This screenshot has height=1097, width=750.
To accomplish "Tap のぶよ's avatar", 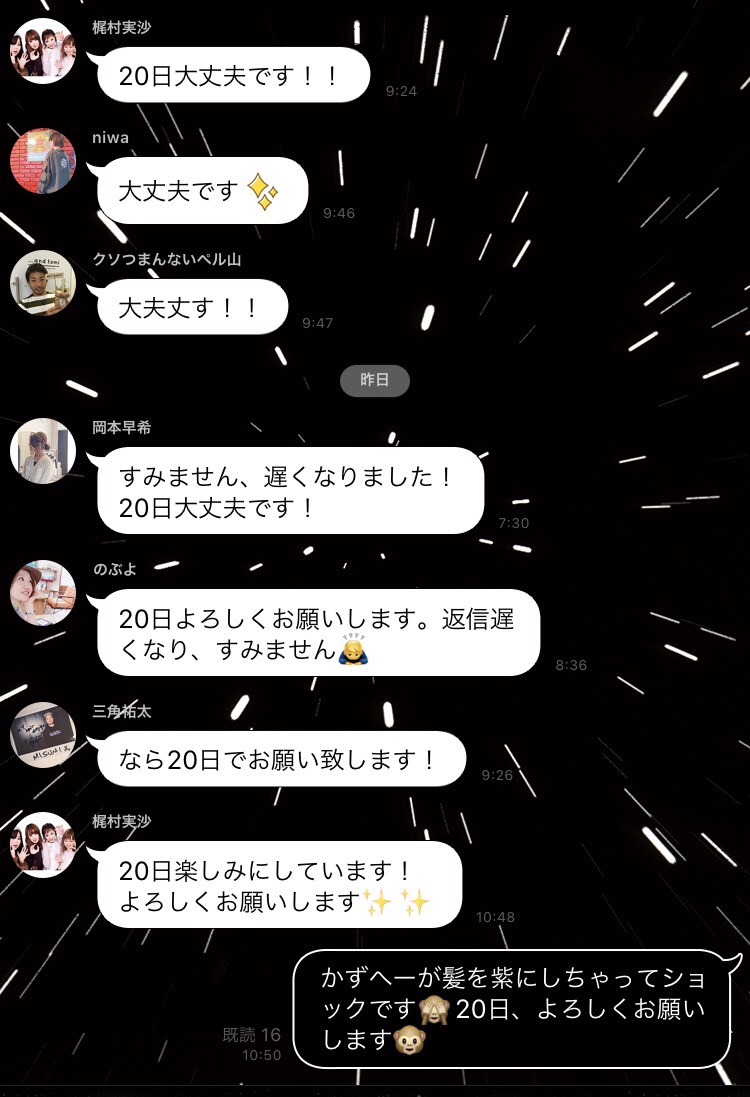I will click(43, 593).
